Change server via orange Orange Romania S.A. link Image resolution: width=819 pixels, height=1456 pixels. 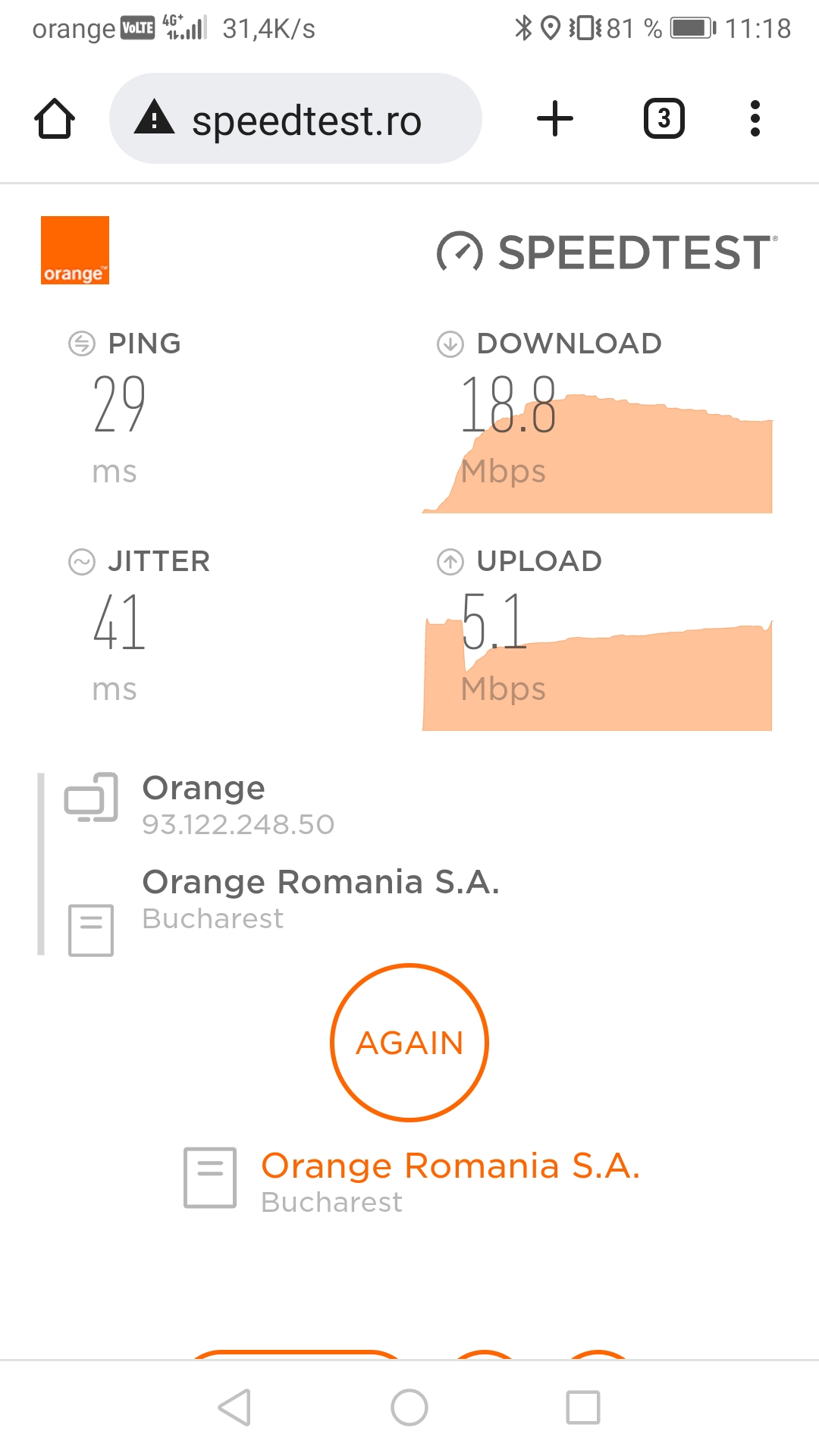point(450,1166)
